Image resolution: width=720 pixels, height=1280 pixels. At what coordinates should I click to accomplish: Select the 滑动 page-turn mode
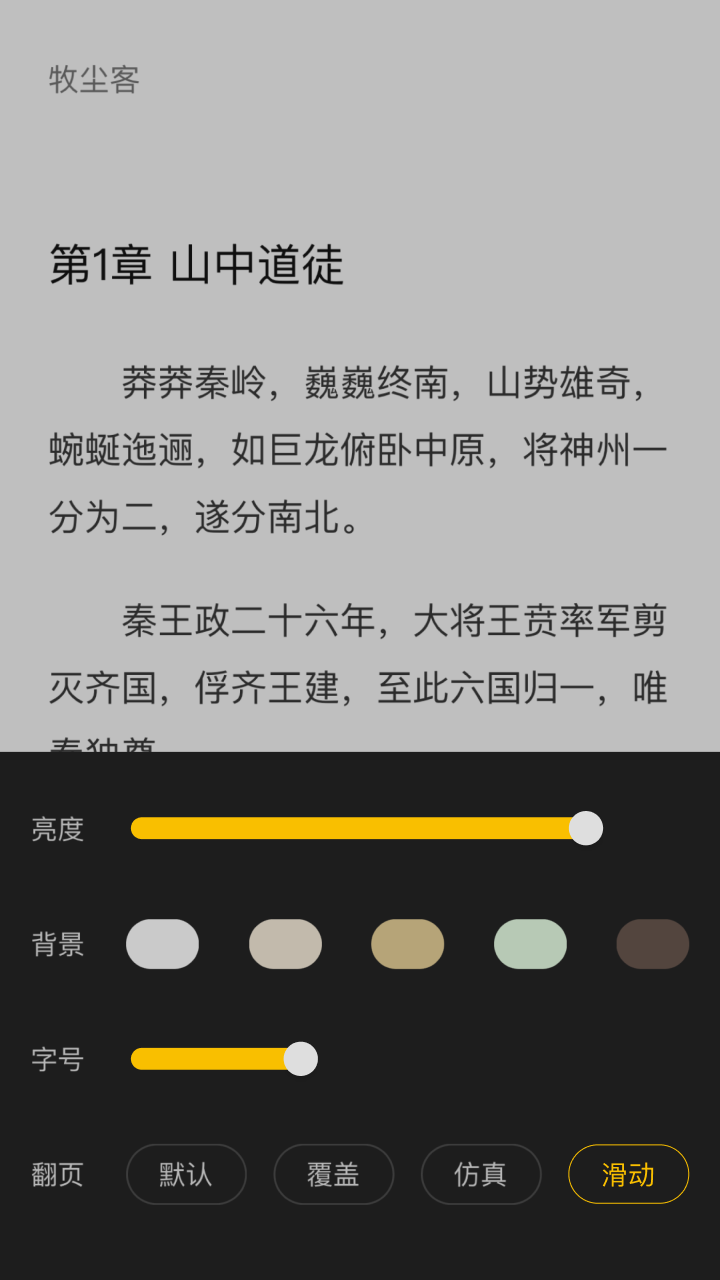(628, 1174)
